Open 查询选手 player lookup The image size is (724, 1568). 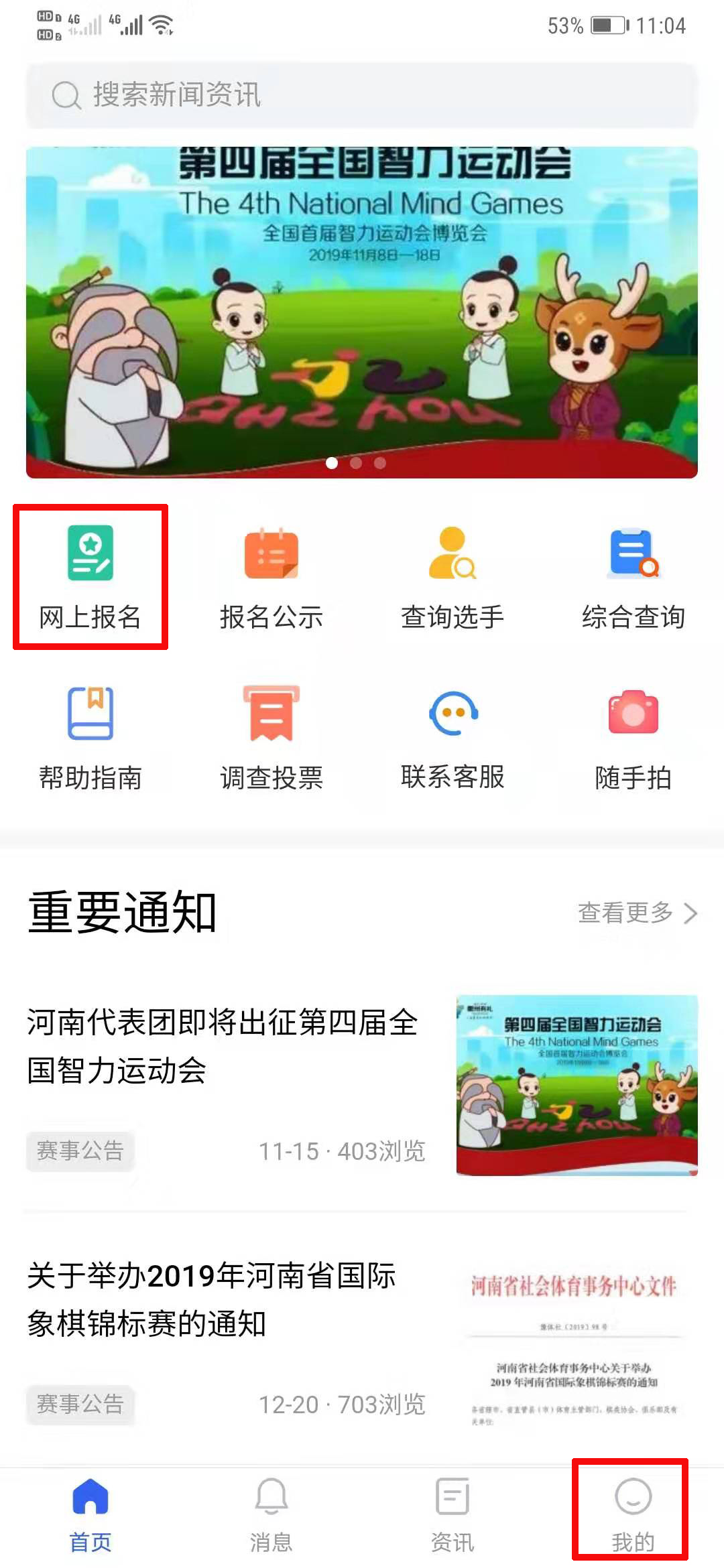click(452, 578)
